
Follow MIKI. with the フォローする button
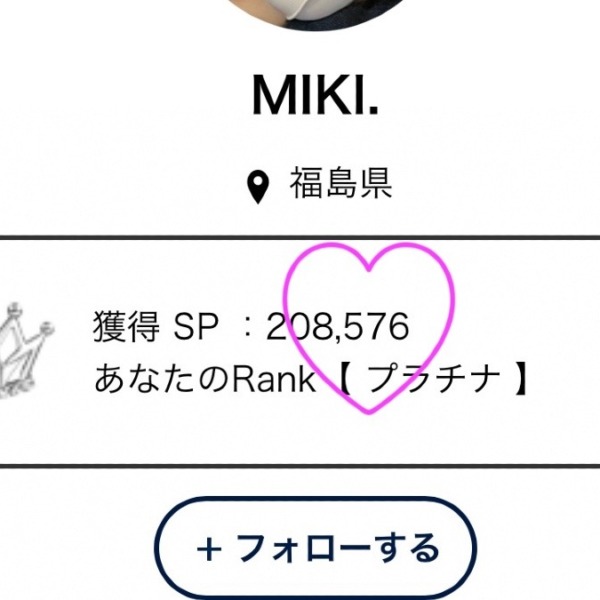coord(316,548)
